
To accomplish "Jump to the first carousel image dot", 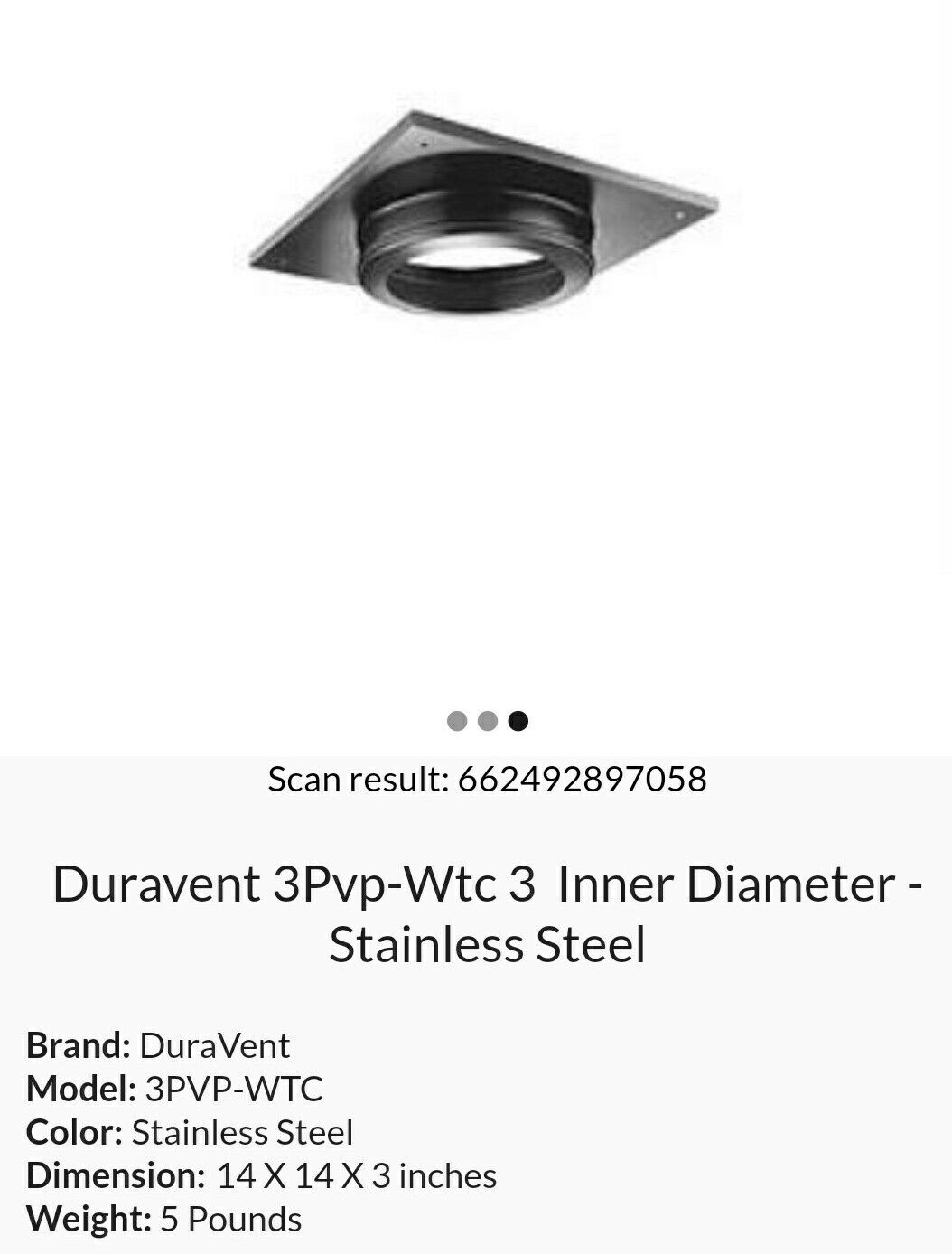I will pos(457,721).
